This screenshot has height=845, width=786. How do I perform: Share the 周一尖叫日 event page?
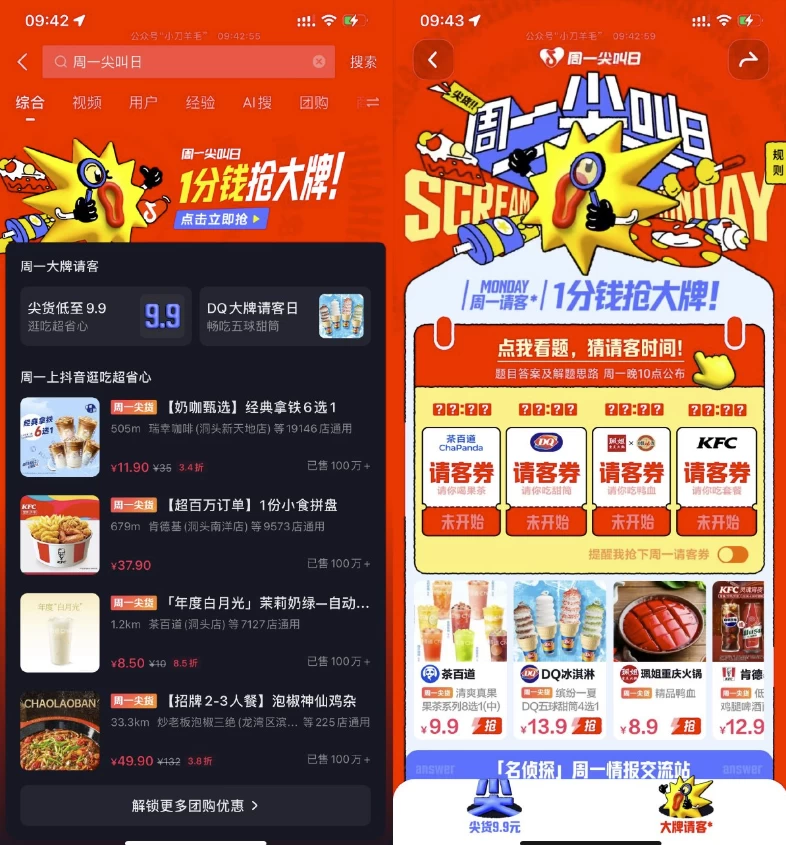748,60
